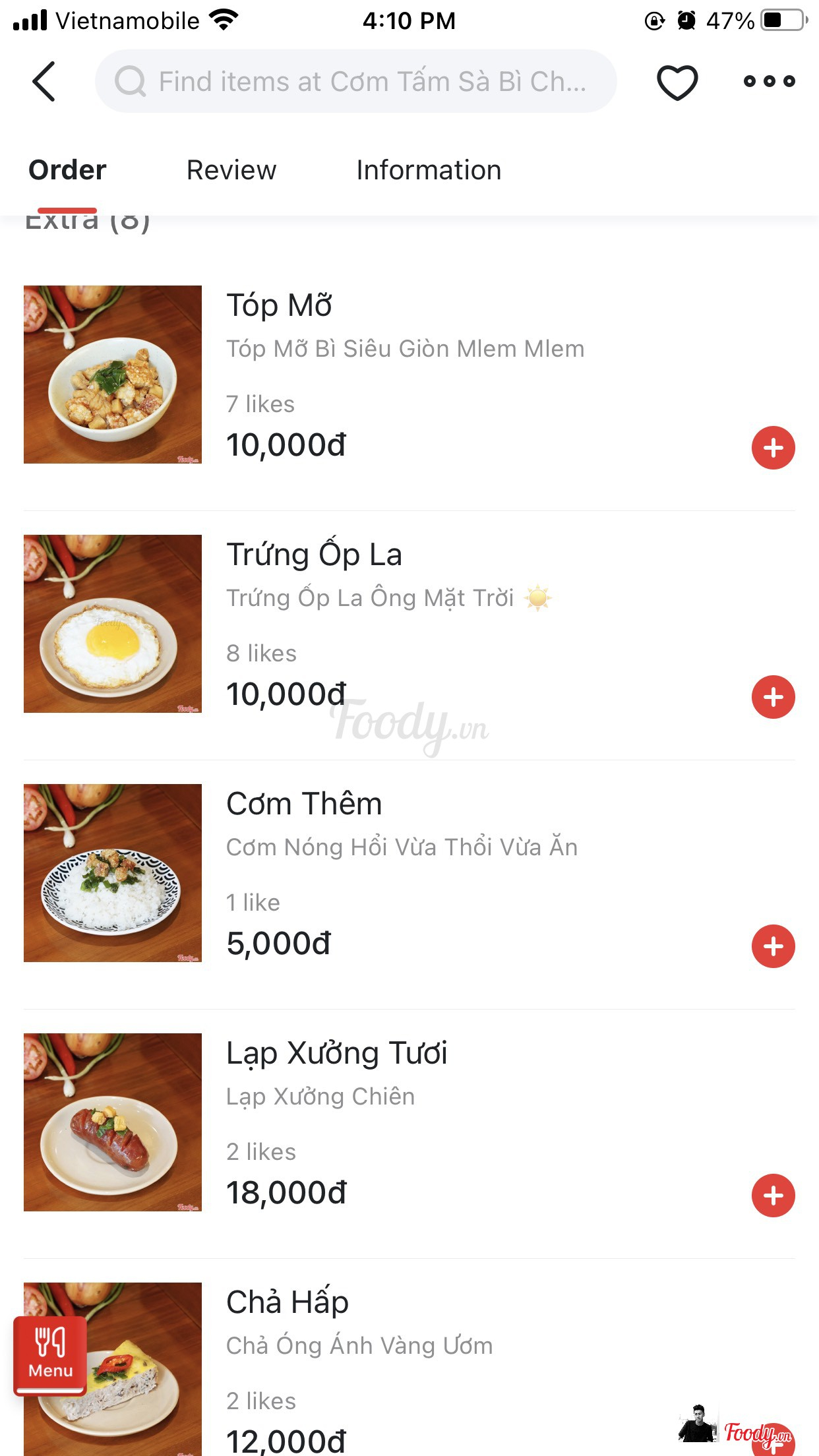The width and height of the screenshot is (819, 1456).
Task: Add Lạp Xưởng Tươi to the order
Action: pos(773,1196)
